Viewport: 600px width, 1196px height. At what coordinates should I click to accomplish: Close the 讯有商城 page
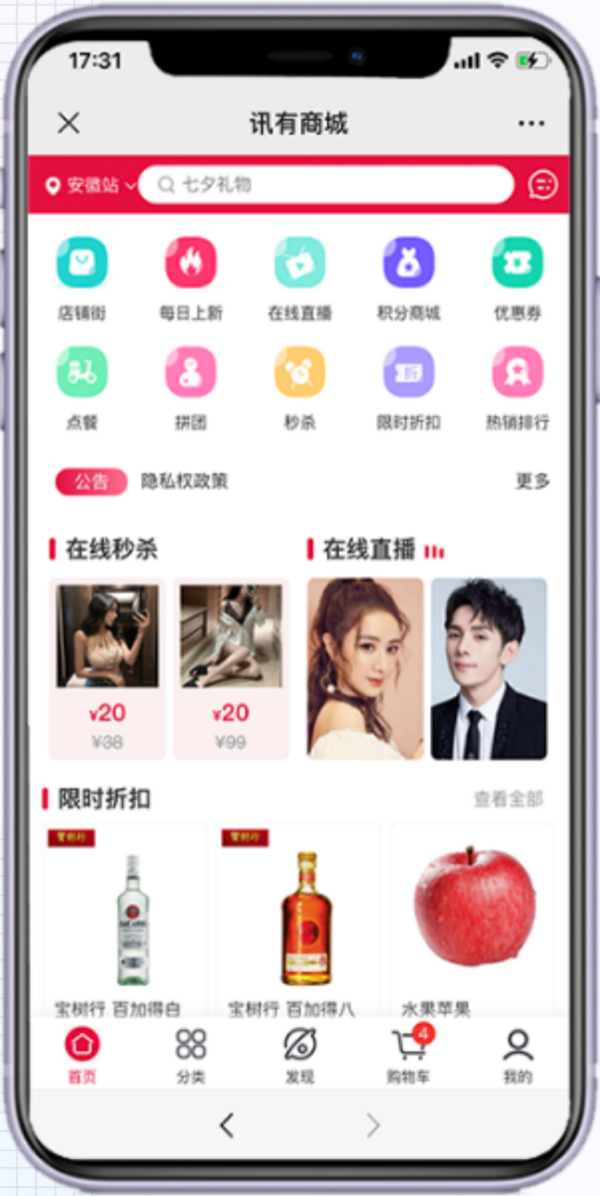68,123
